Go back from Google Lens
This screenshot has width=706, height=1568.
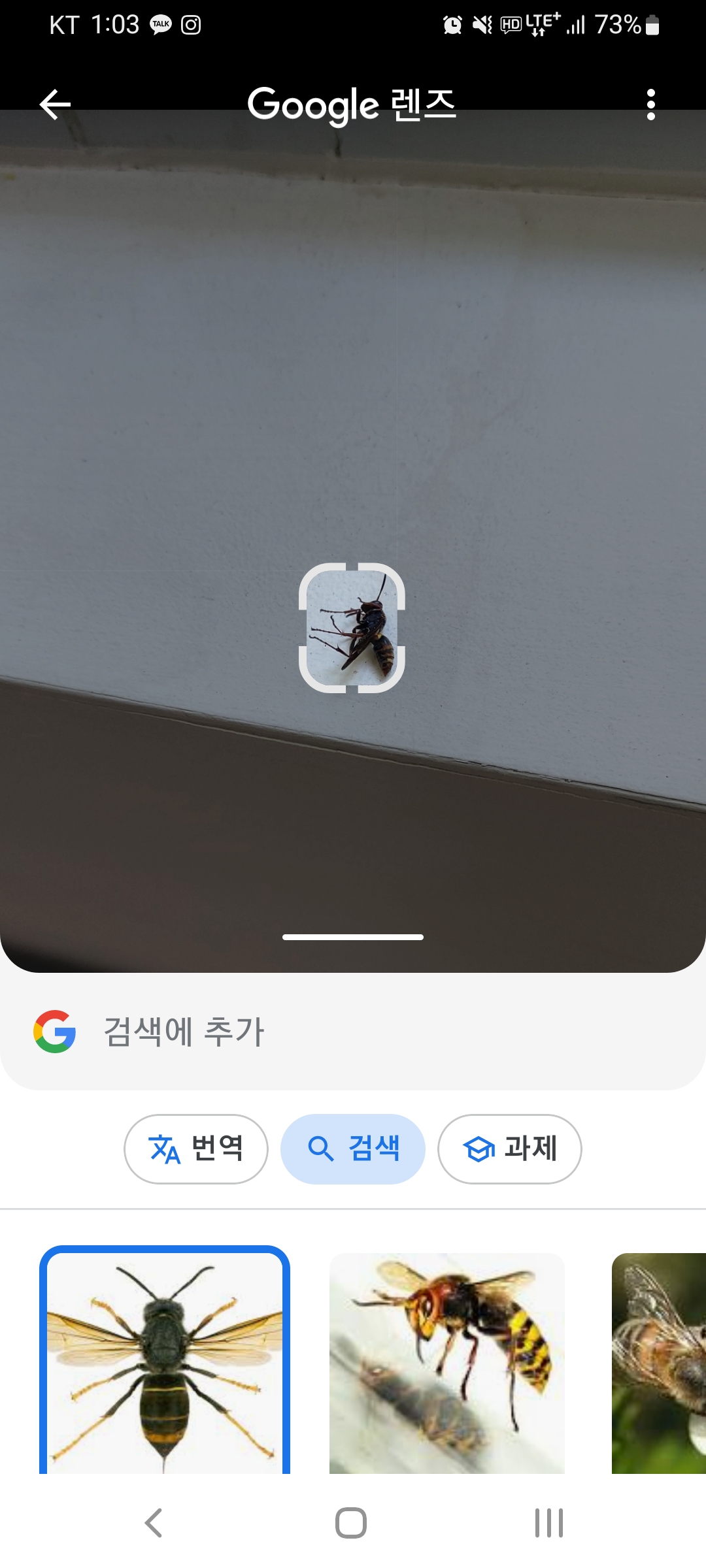(55, 105)
